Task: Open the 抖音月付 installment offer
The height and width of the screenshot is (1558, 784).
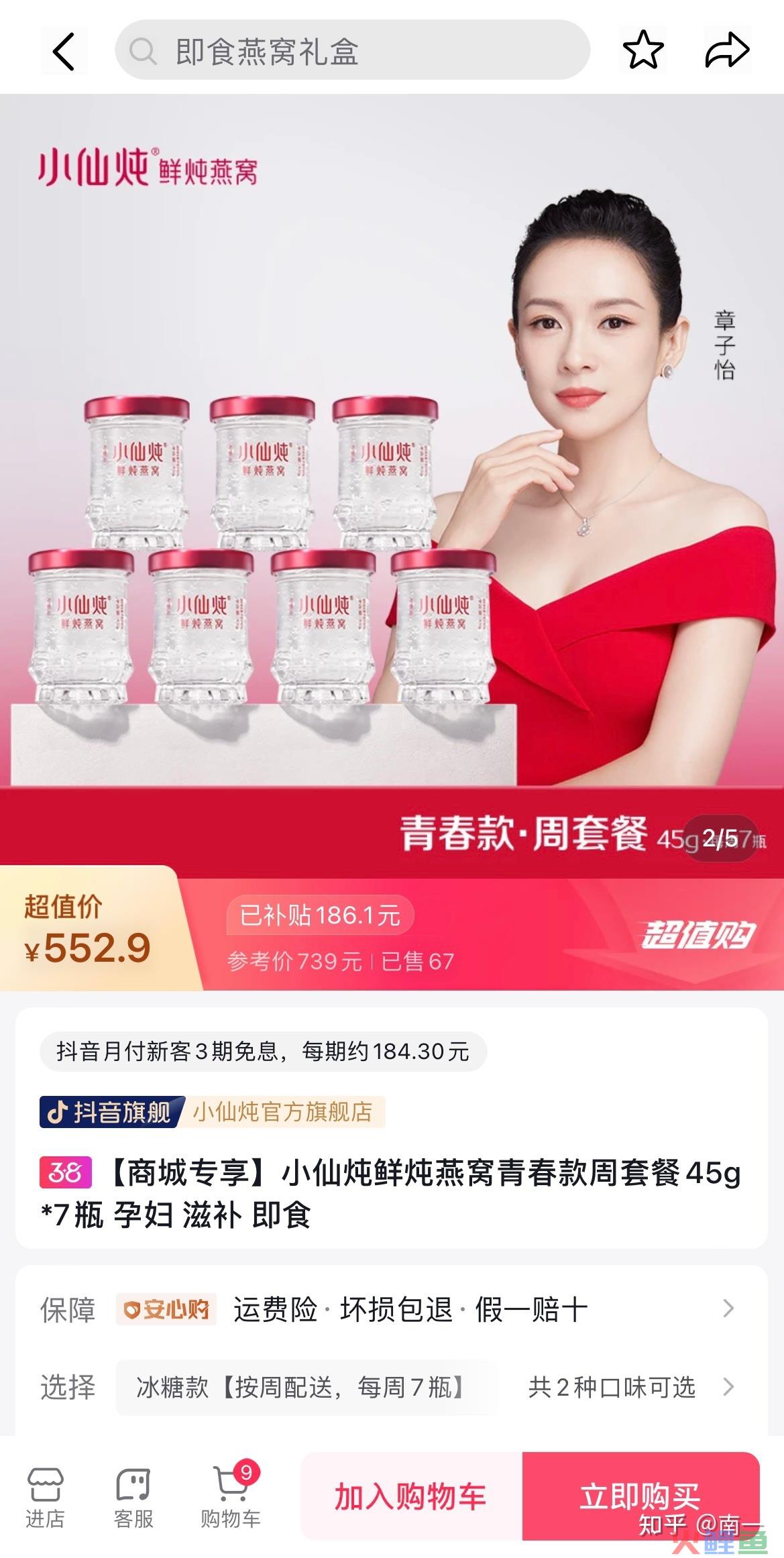Action: (x=263, y=1051)
